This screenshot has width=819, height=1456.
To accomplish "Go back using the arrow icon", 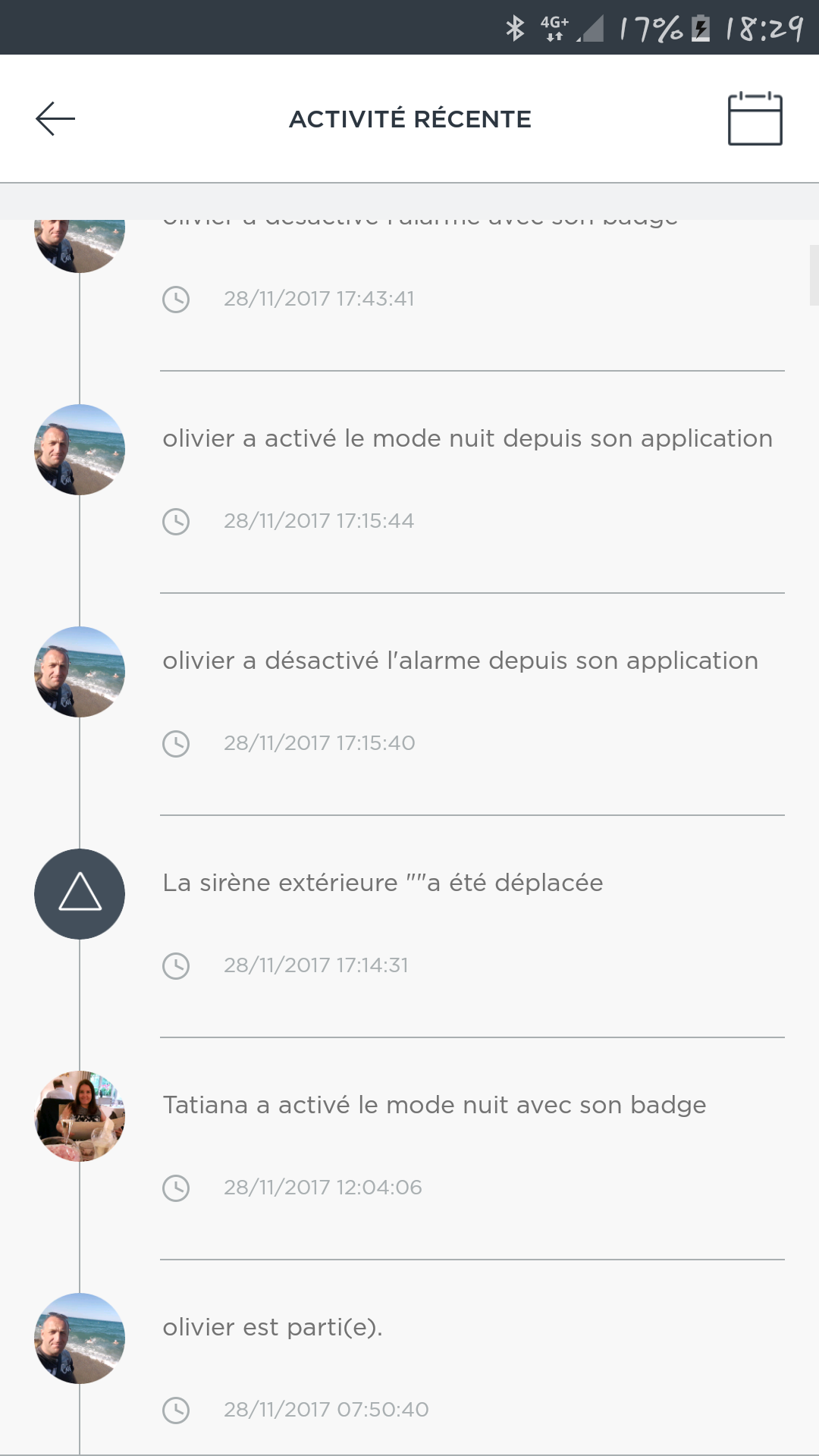I will [55, 119].
